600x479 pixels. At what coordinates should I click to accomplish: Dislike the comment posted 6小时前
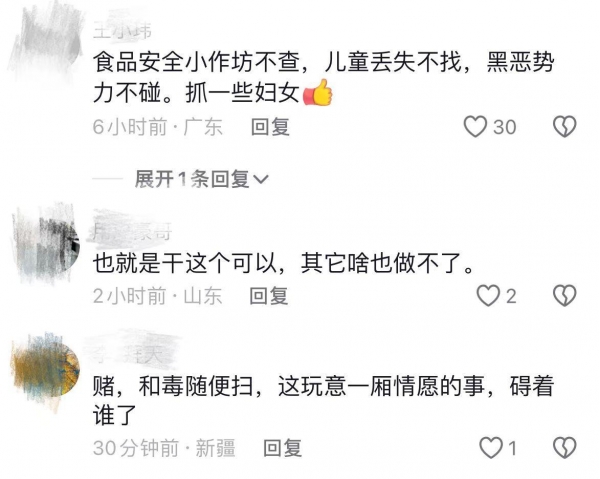pyautogui.click(x=565, y=127)
